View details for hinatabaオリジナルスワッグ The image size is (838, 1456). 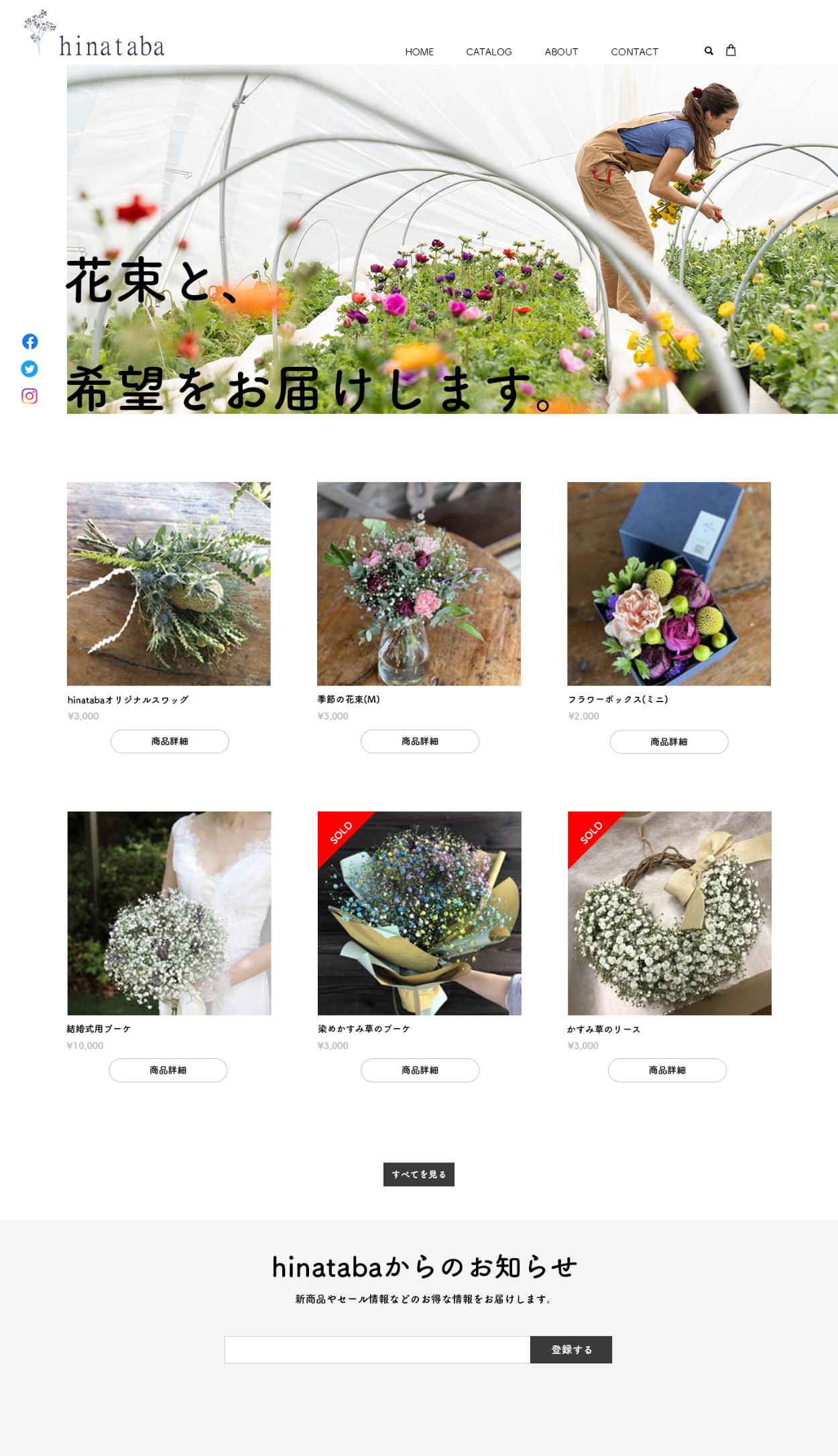[170, 741]
